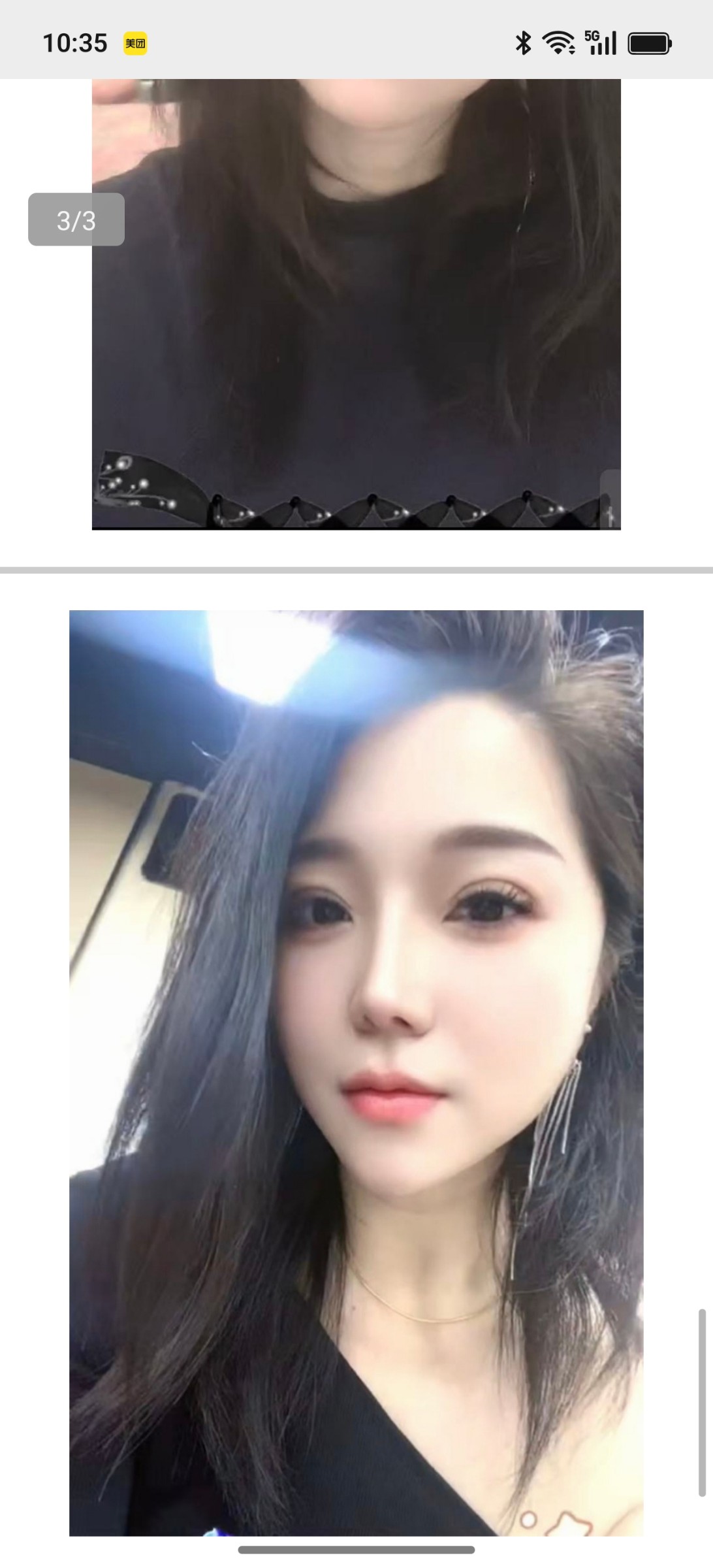Open the top photo with dark sweater
This screenshot has width=713, height=1568.
[356, 304]
